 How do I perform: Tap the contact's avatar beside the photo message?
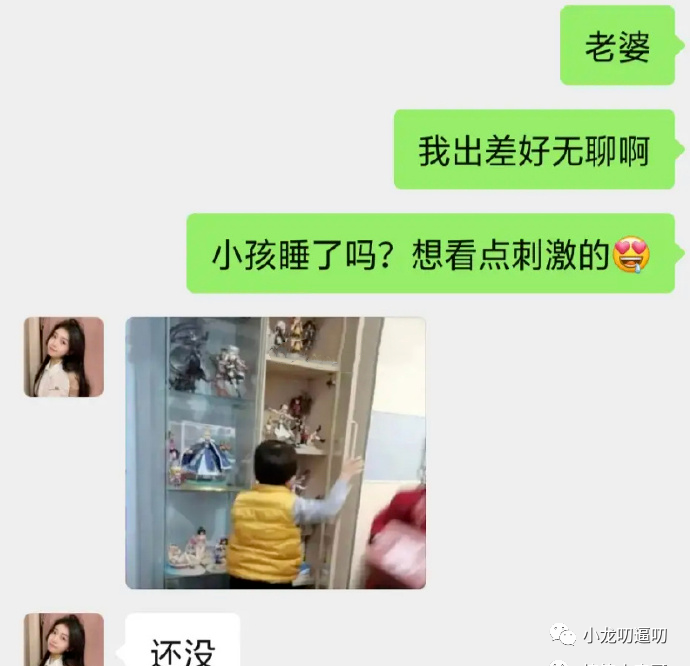(x=64, y=357)
